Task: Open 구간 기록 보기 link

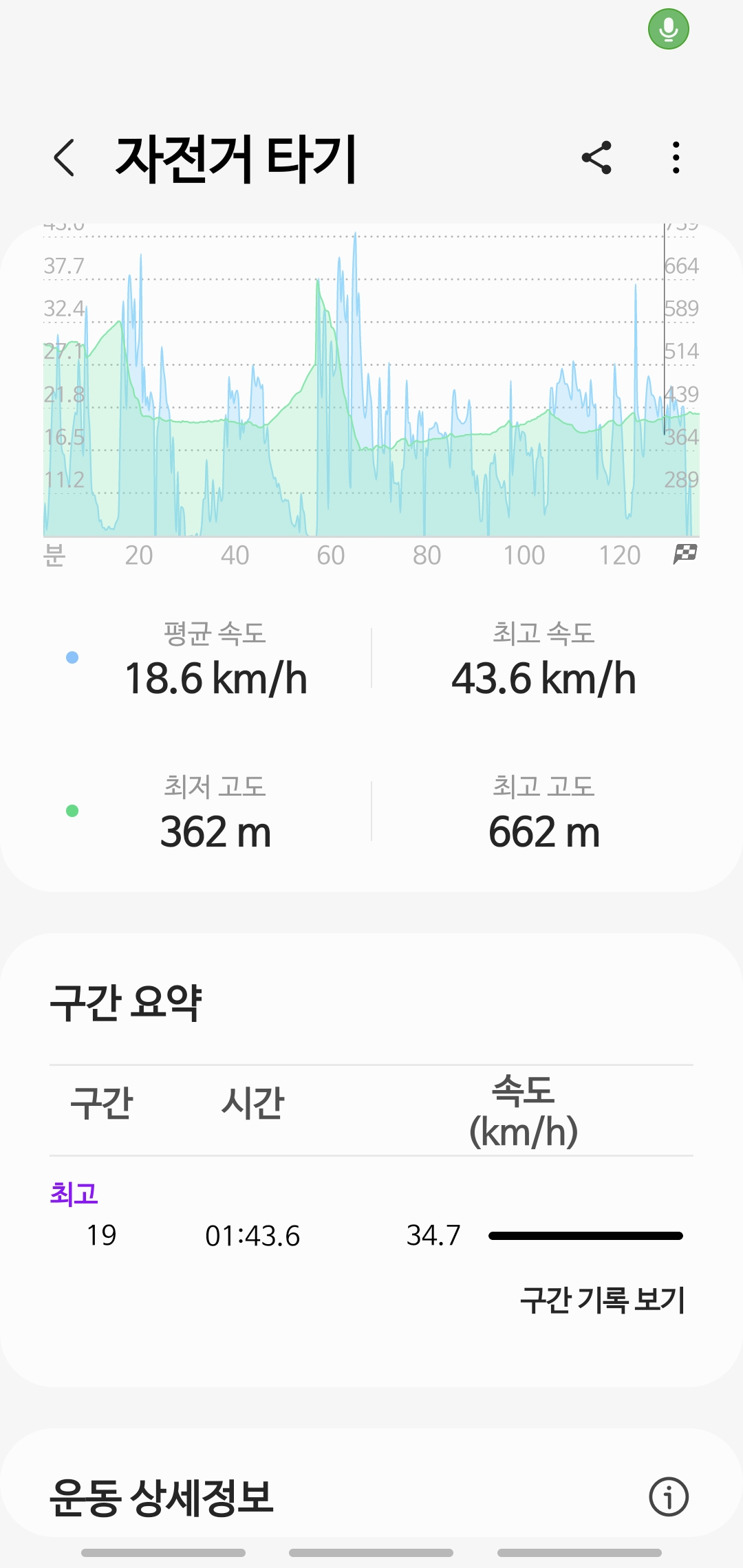Action: coord(603,1300)
